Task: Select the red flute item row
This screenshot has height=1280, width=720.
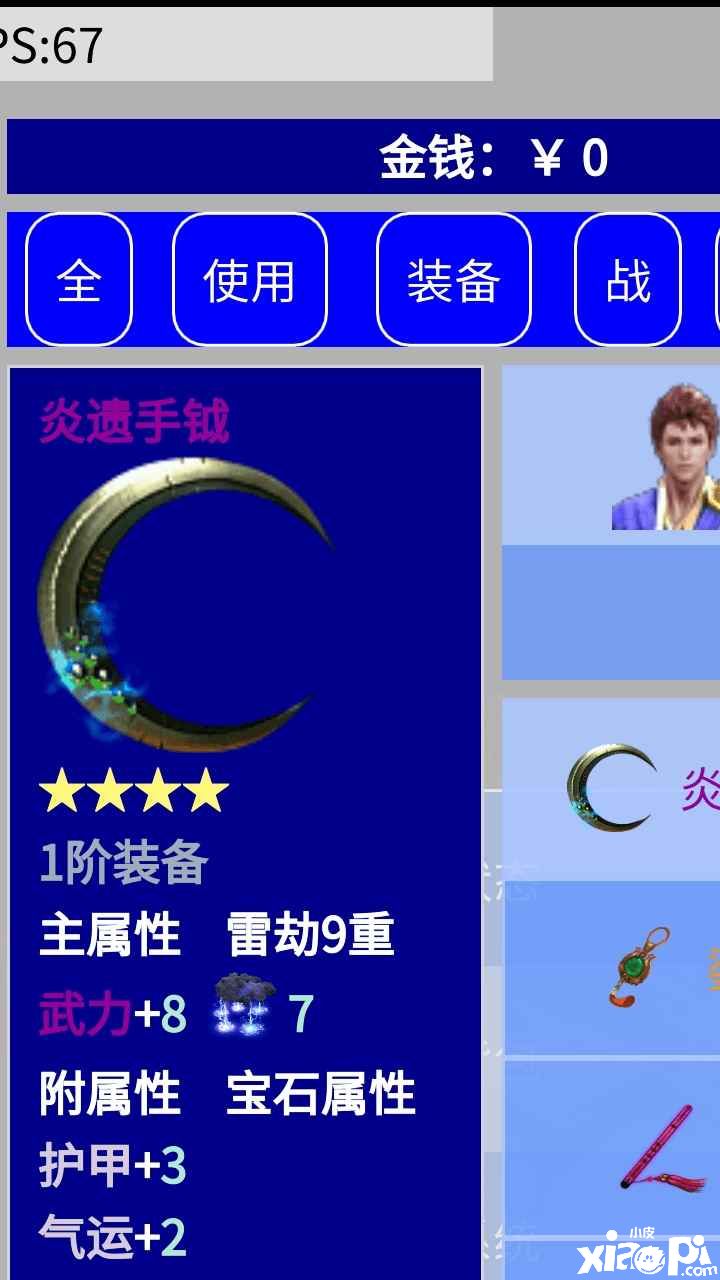Action: [x=612, y=1148]
